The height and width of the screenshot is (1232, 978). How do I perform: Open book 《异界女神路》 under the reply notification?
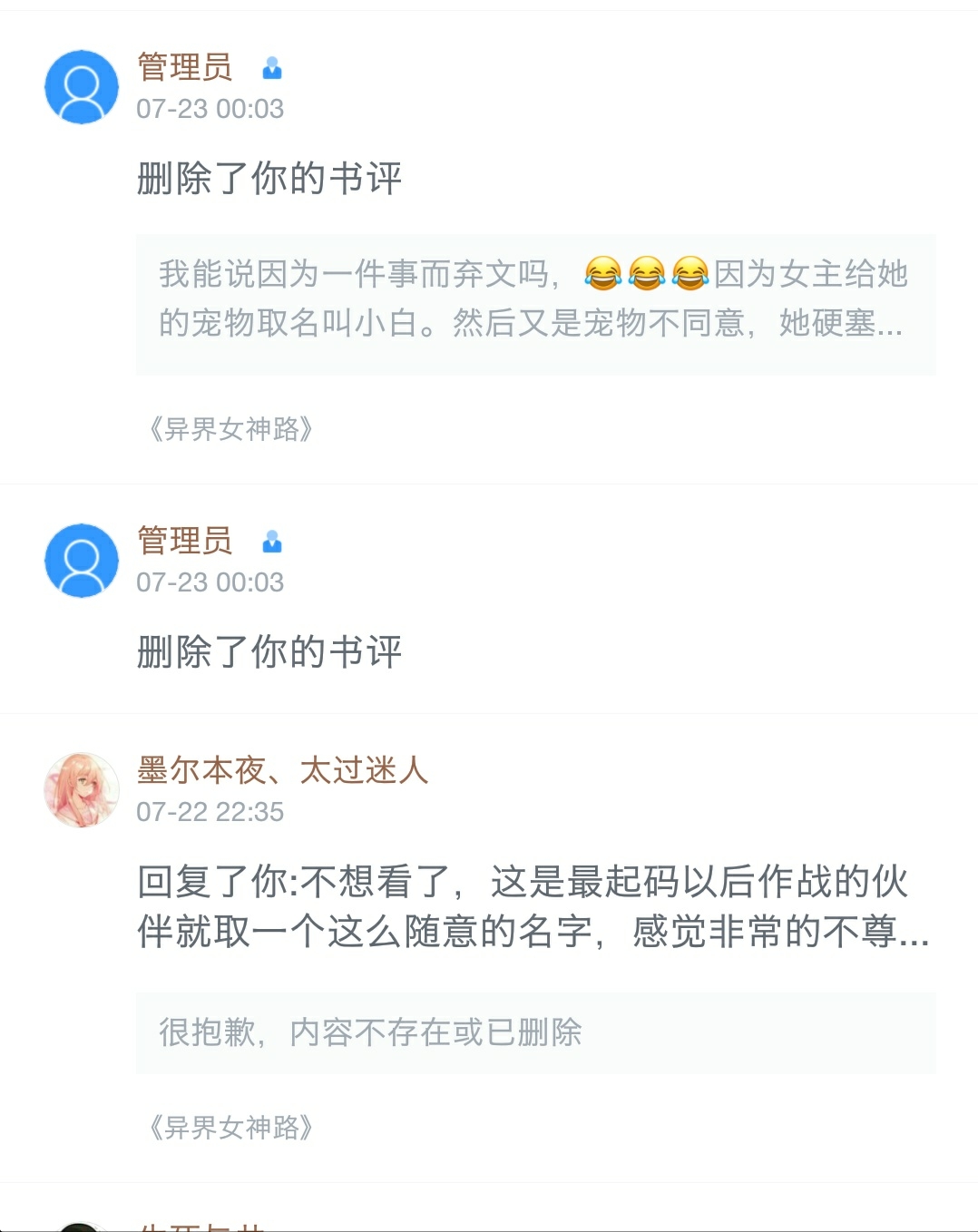click(x=230, y=1128)
